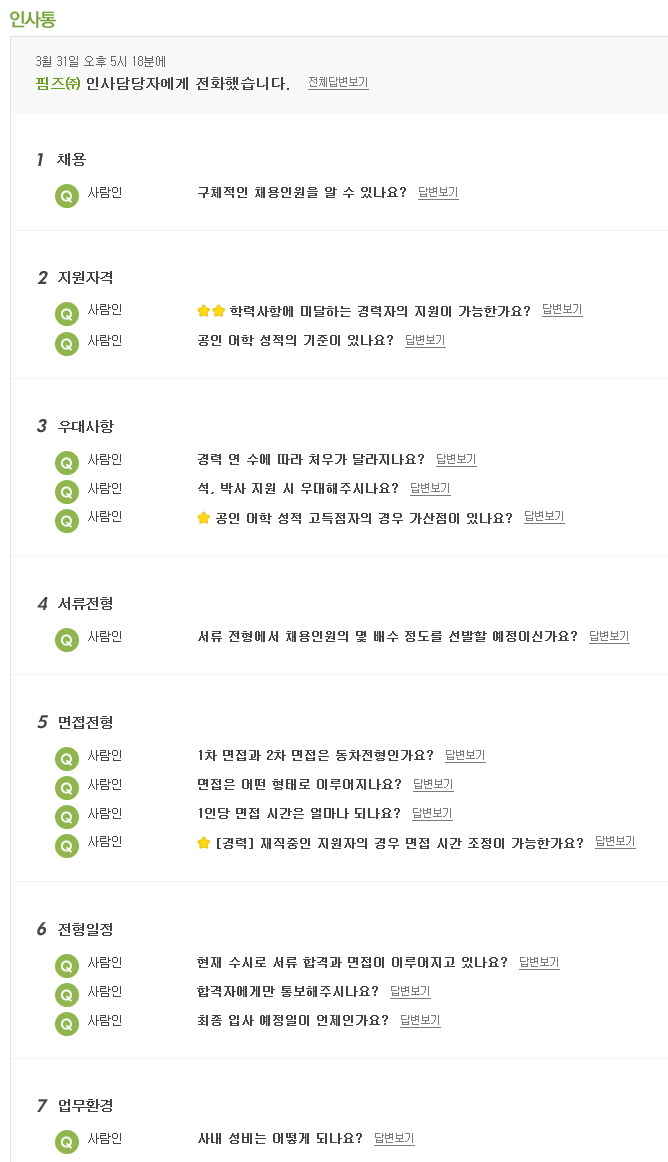View answer on 합격자에게만 통보 question
668x1162 pixels.
(x=410, y=991)
